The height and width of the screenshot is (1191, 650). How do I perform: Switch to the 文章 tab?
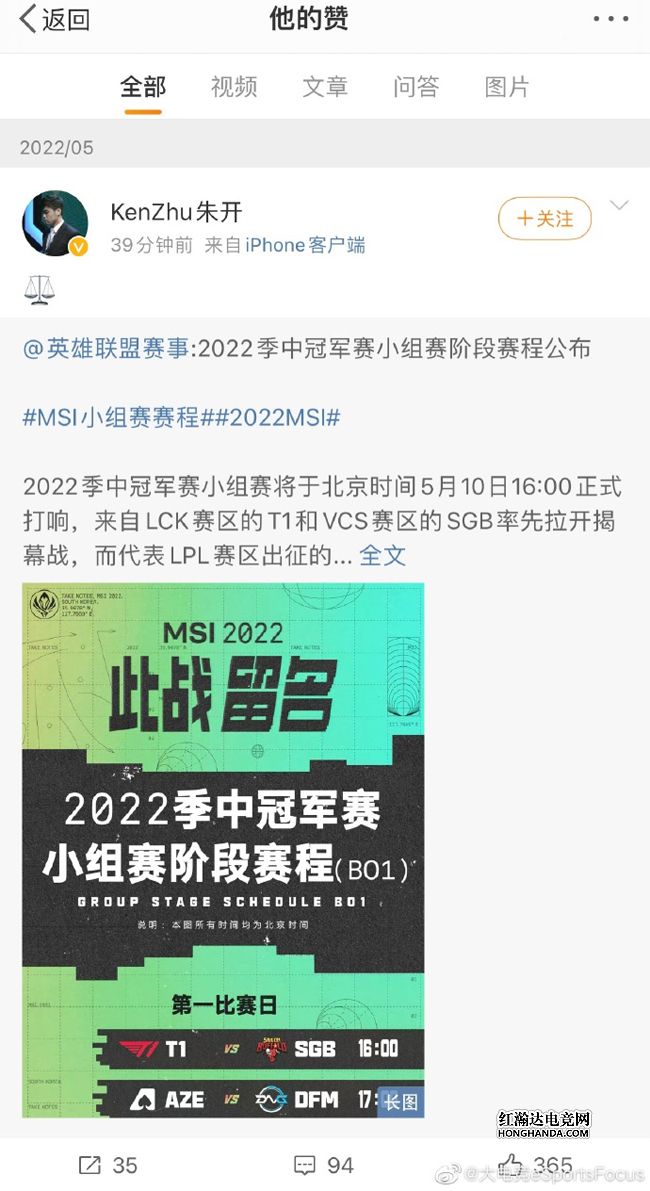pos(325,87)
